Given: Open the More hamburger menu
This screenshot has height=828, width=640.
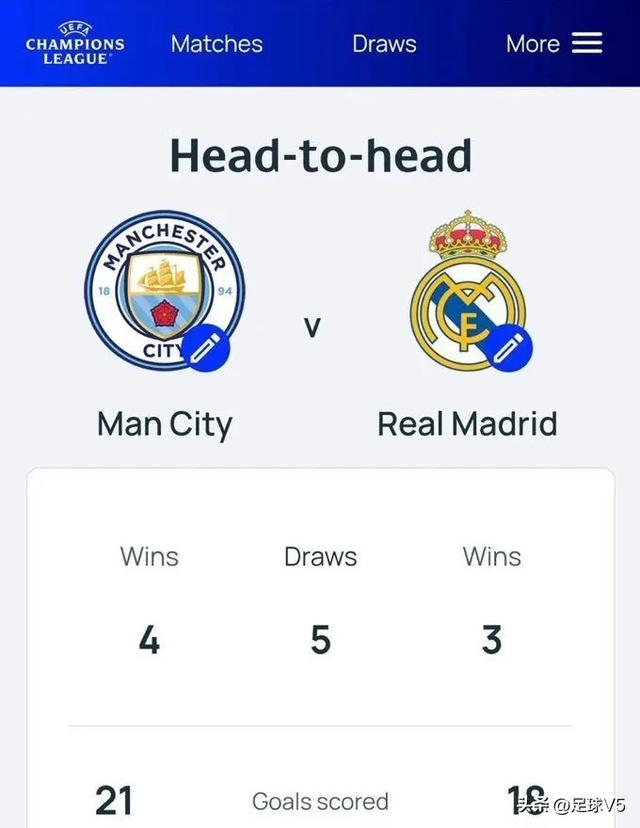Looking at the screenshot, I should click(x=586, y=43).
